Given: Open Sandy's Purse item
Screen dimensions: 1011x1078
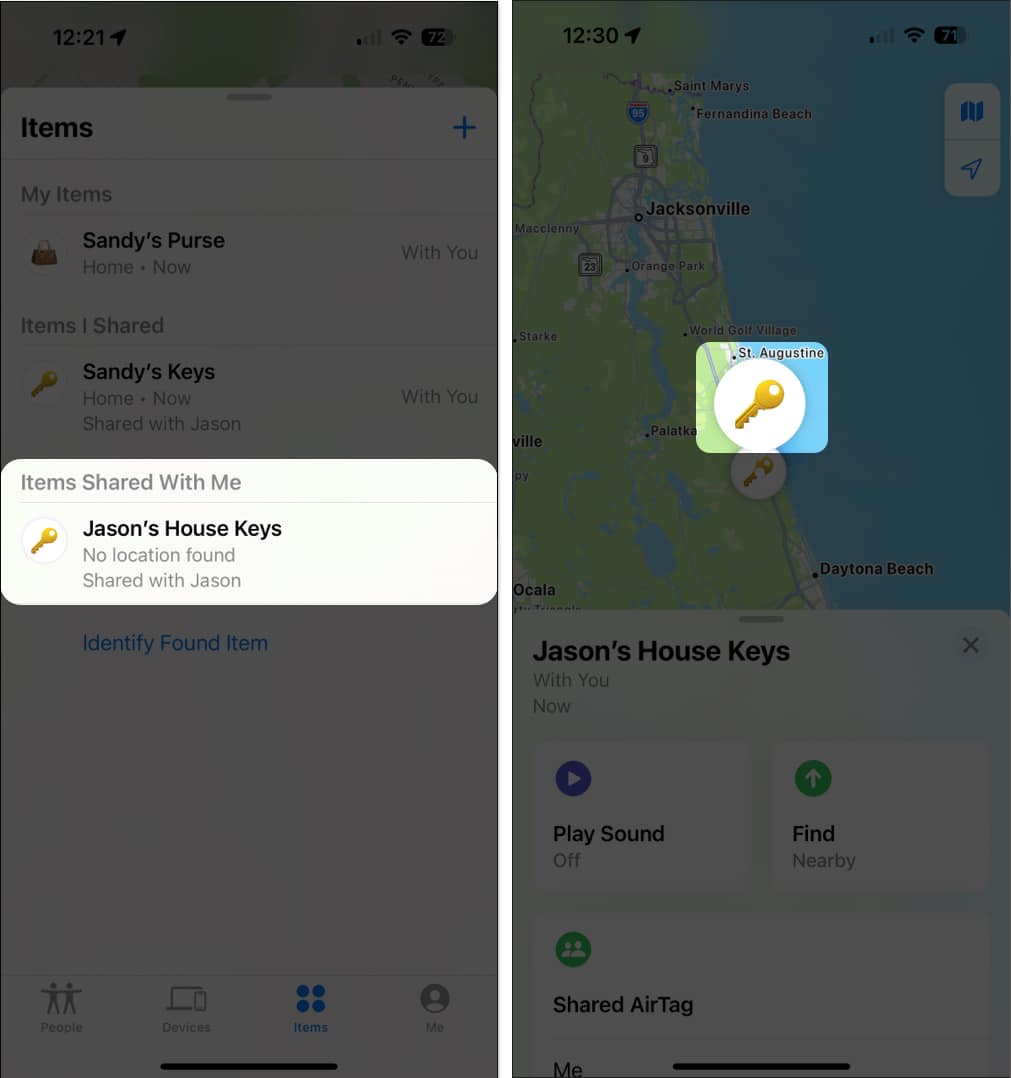Looking at the screenshot, I should tap(249, 253).
